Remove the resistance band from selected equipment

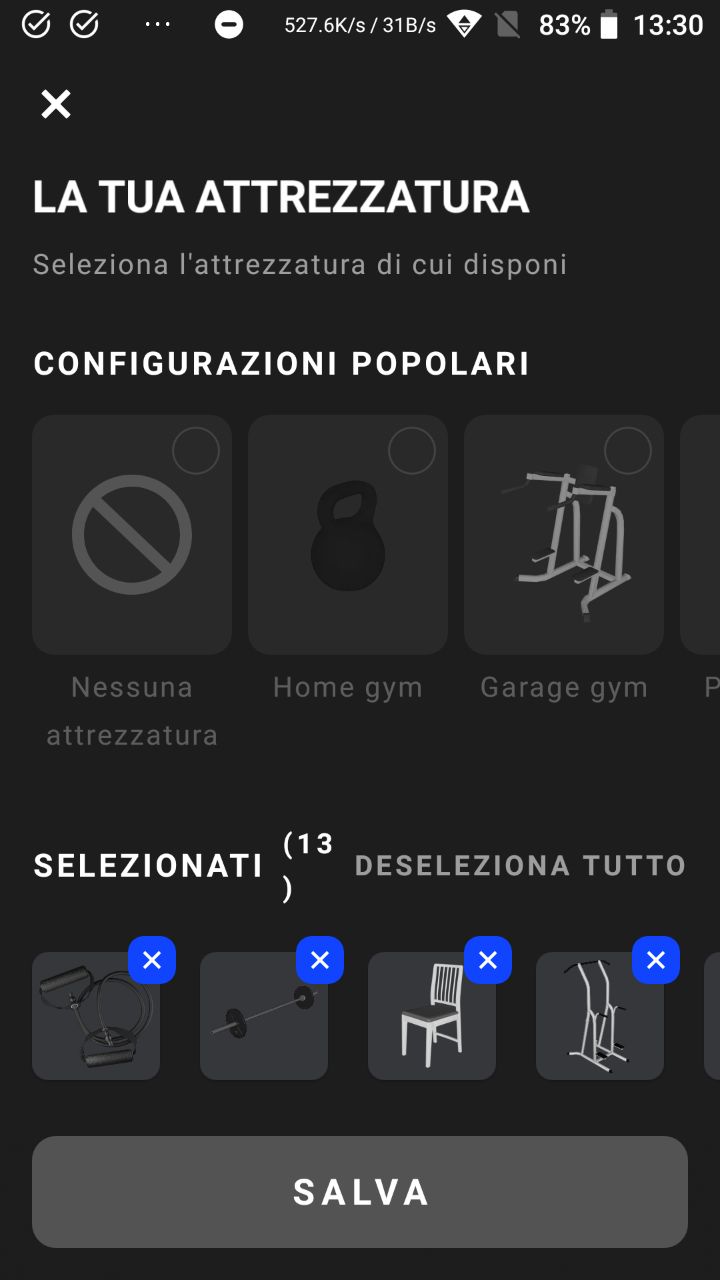[x=152, y=960]
